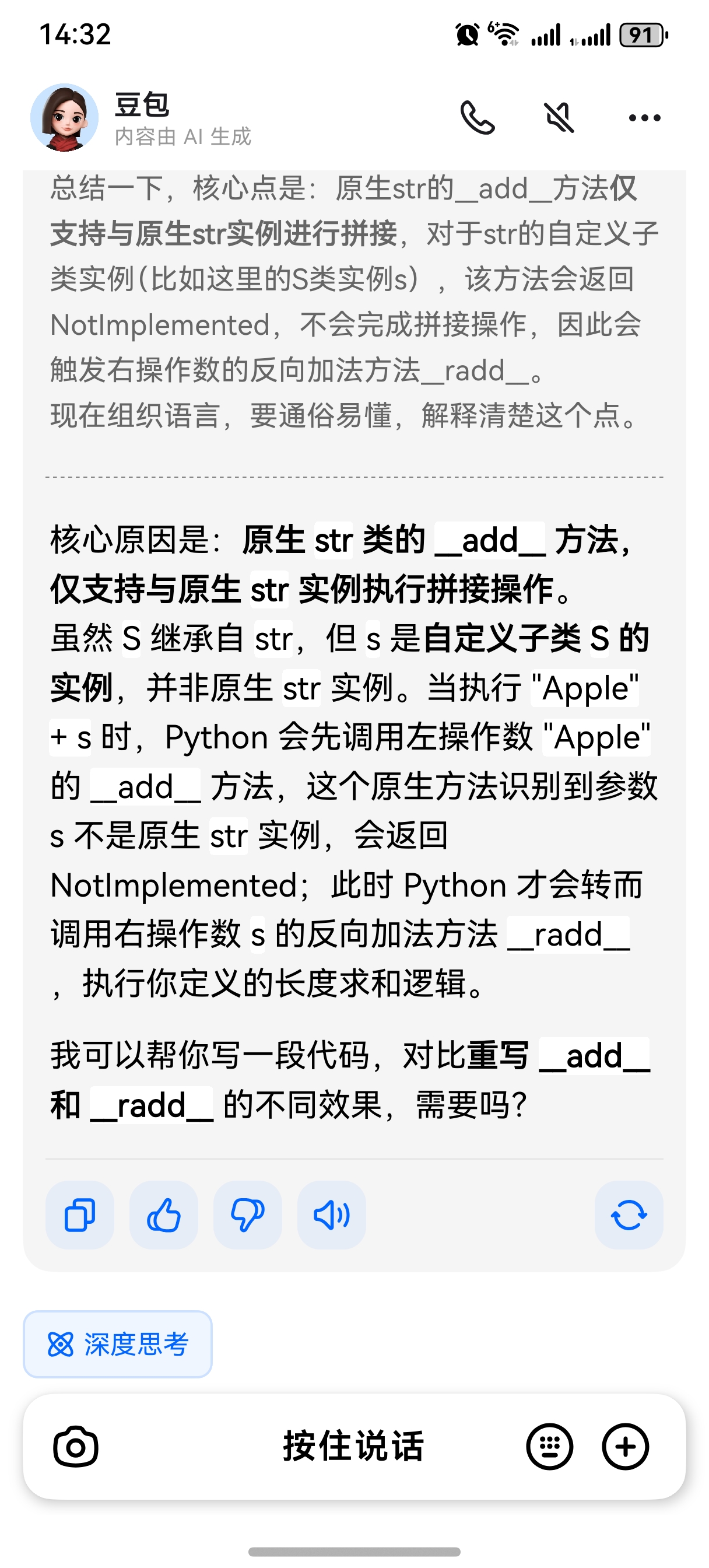Viewport: 709px width, 1568px height.
Task: Copy the AI response
Action: pos(80,1215)
